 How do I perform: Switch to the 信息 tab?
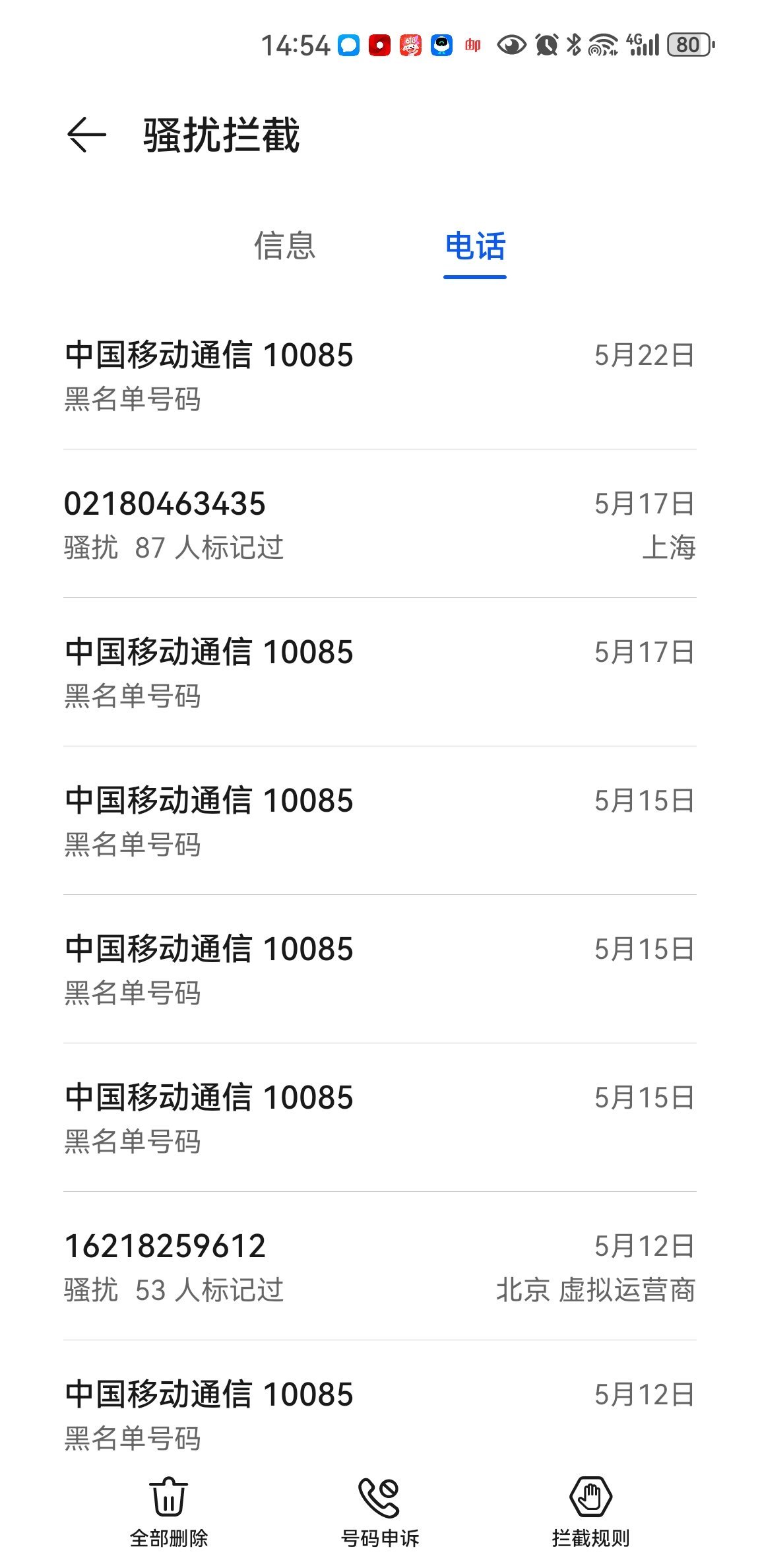(285, 246)
